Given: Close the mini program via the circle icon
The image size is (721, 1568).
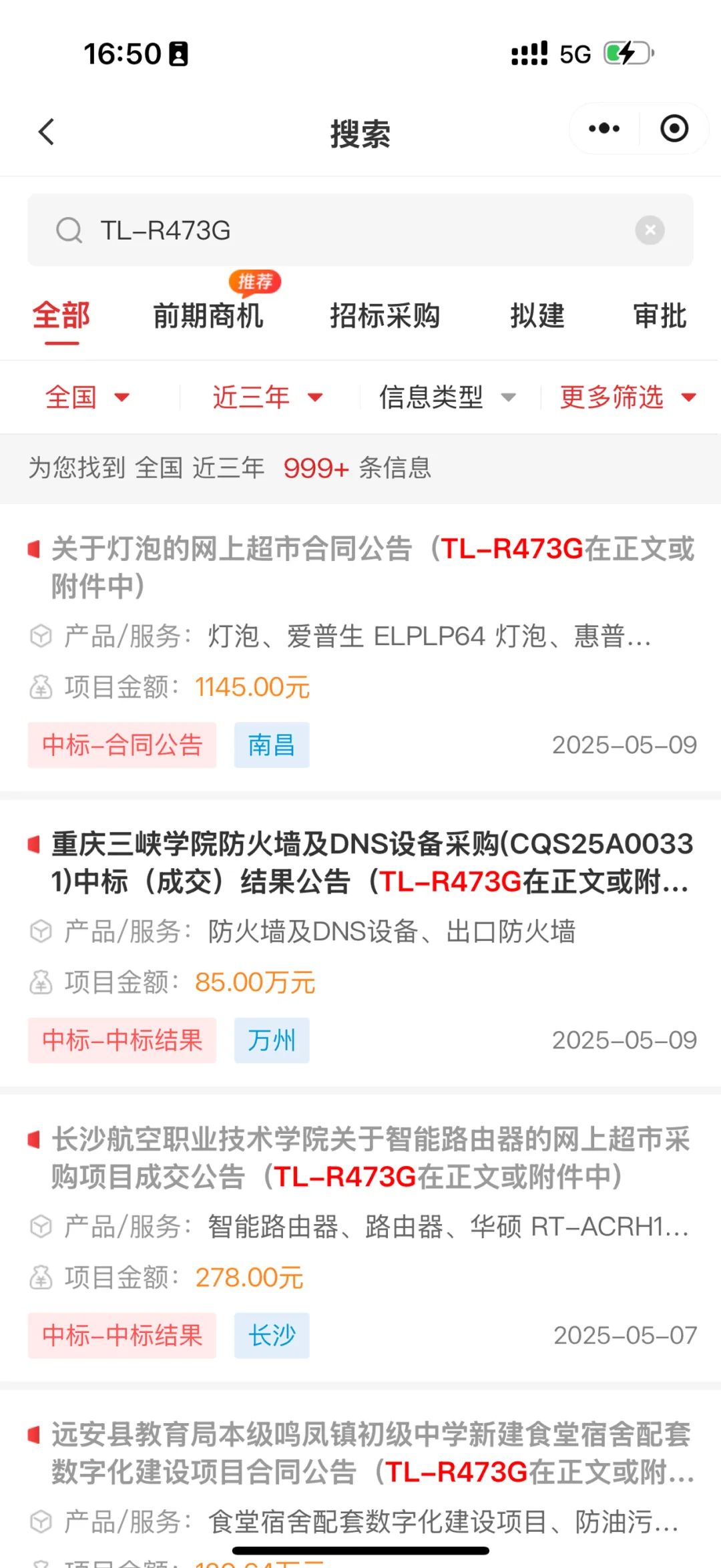Looking at the screenshot, I should pos(674,128).
